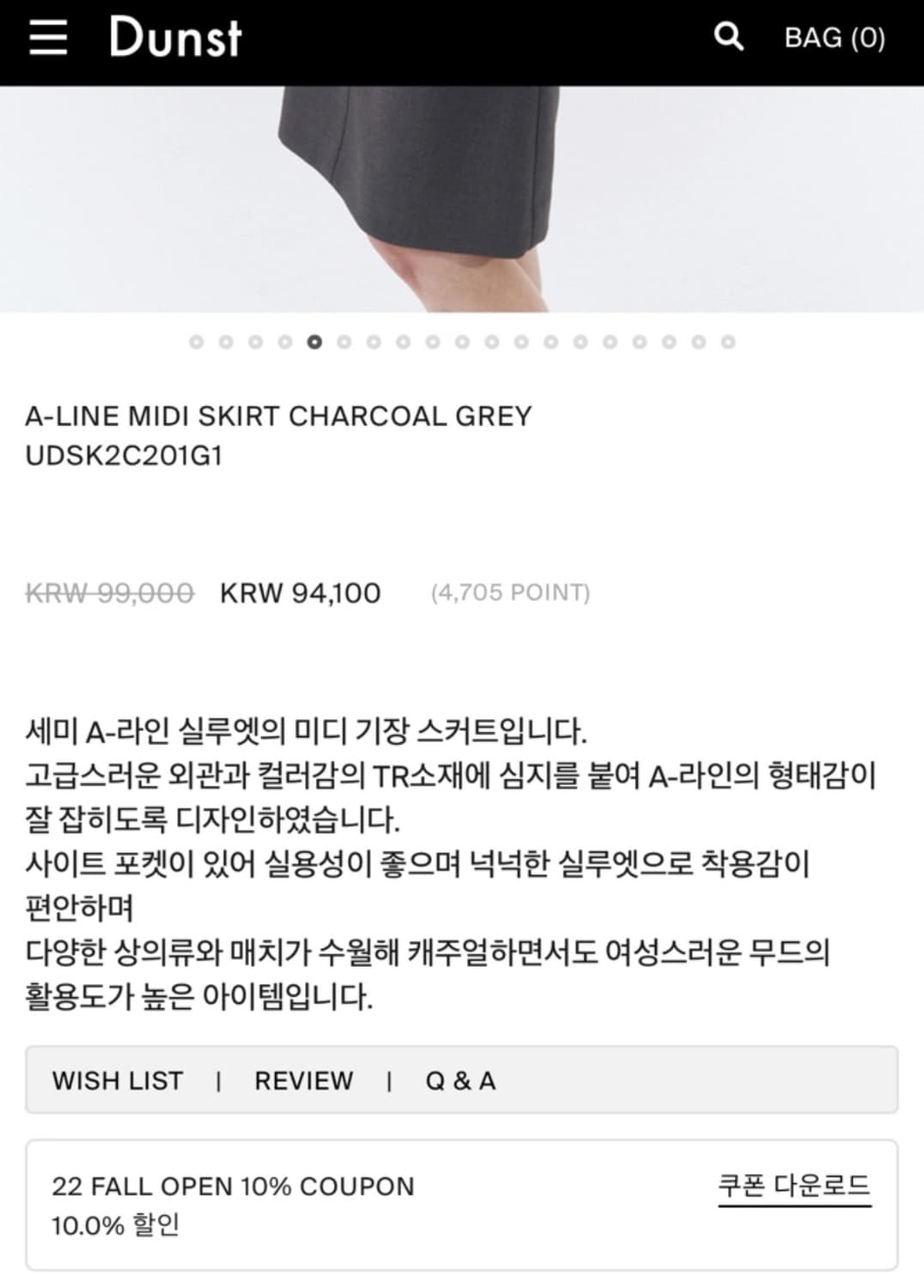Select the last carousel dot
This screenshot has height=1288, width=924.
(x=727, y=340)
